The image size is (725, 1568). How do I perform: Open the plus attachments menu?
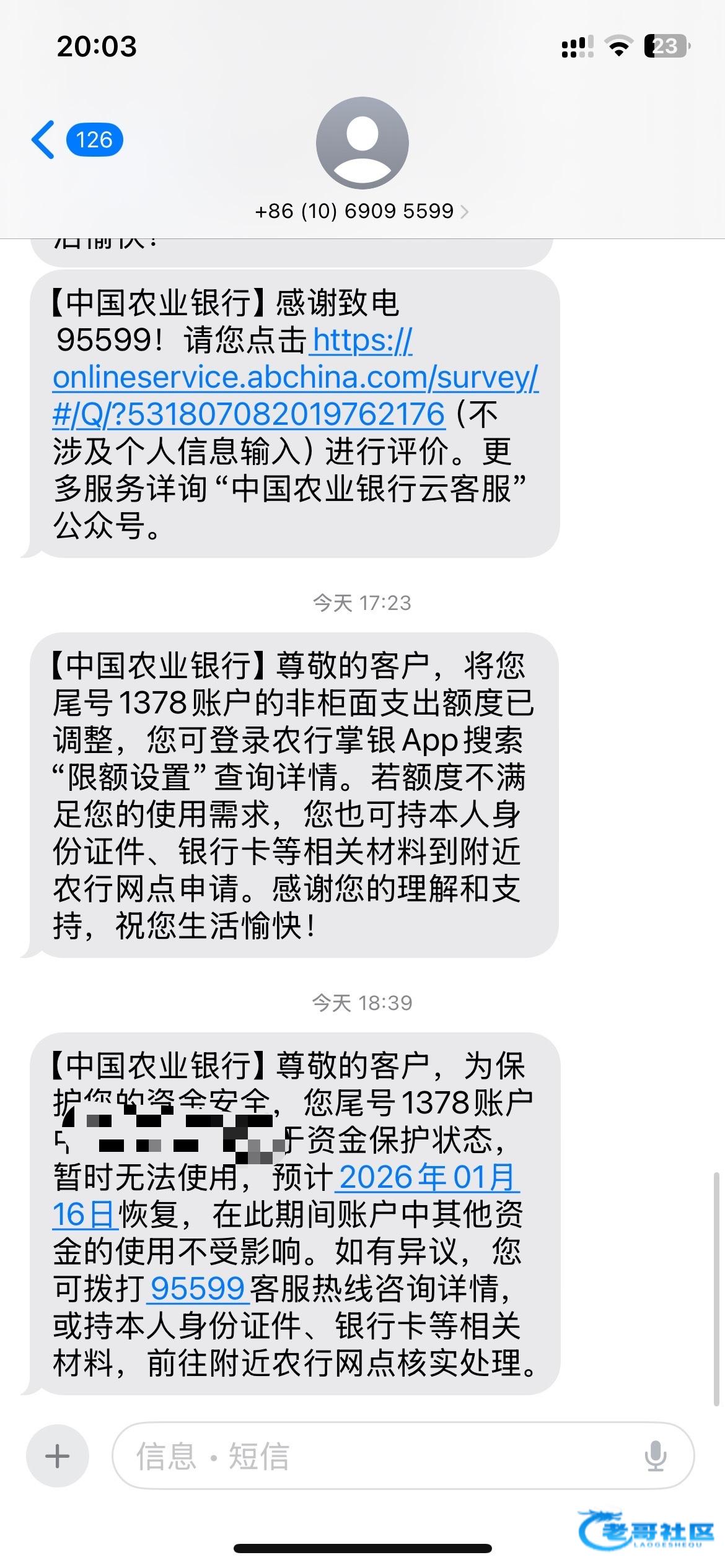point(57,1456)
